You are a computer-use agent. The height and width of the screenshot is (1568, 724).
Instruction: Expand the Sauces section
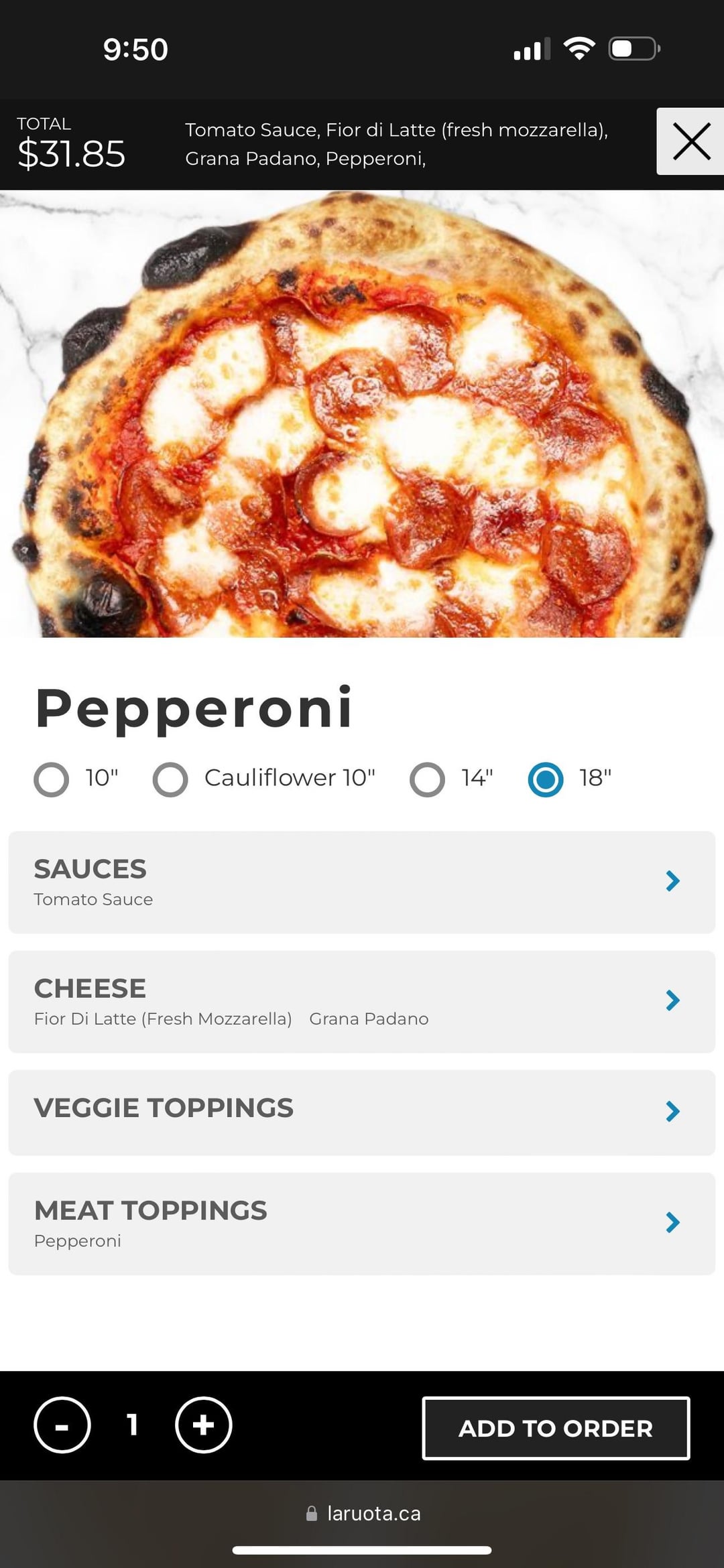pyautogui.click(x=362, y=882)
